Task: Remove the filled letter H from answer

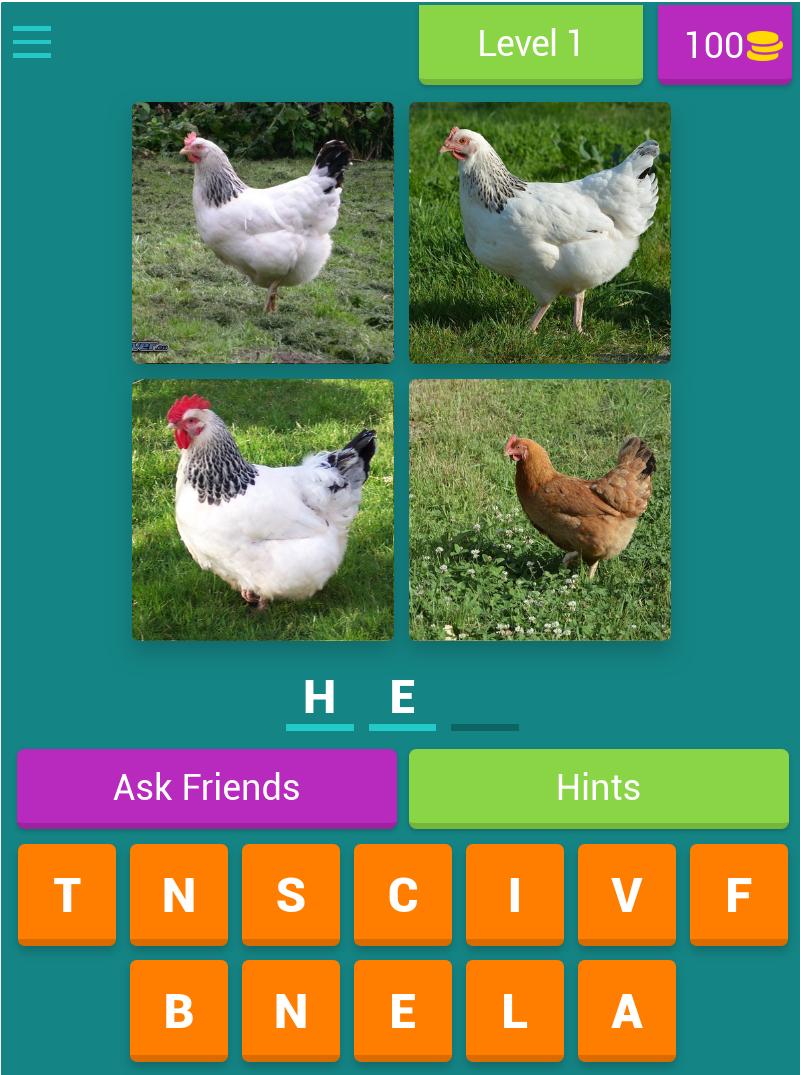Action: pyautogui.click(x=319, y=698)
